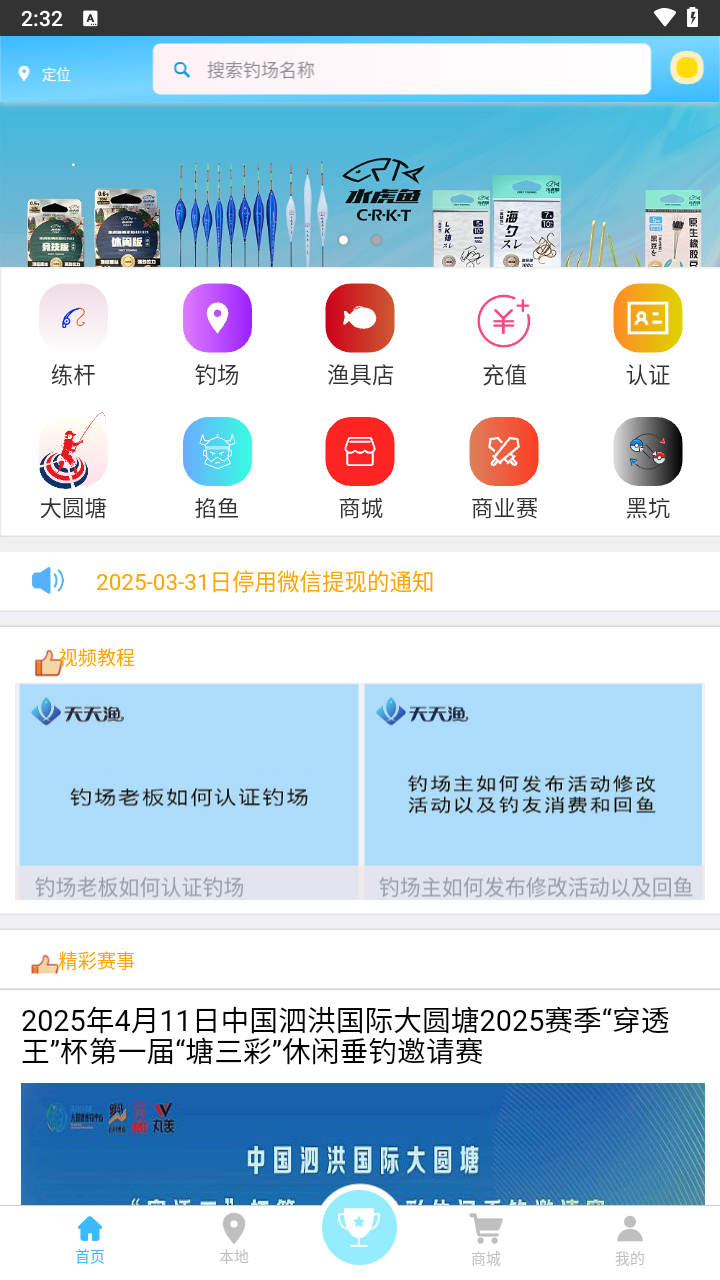Open 认证 verification
Screen dimensions: 720x1280
(647, 336)
